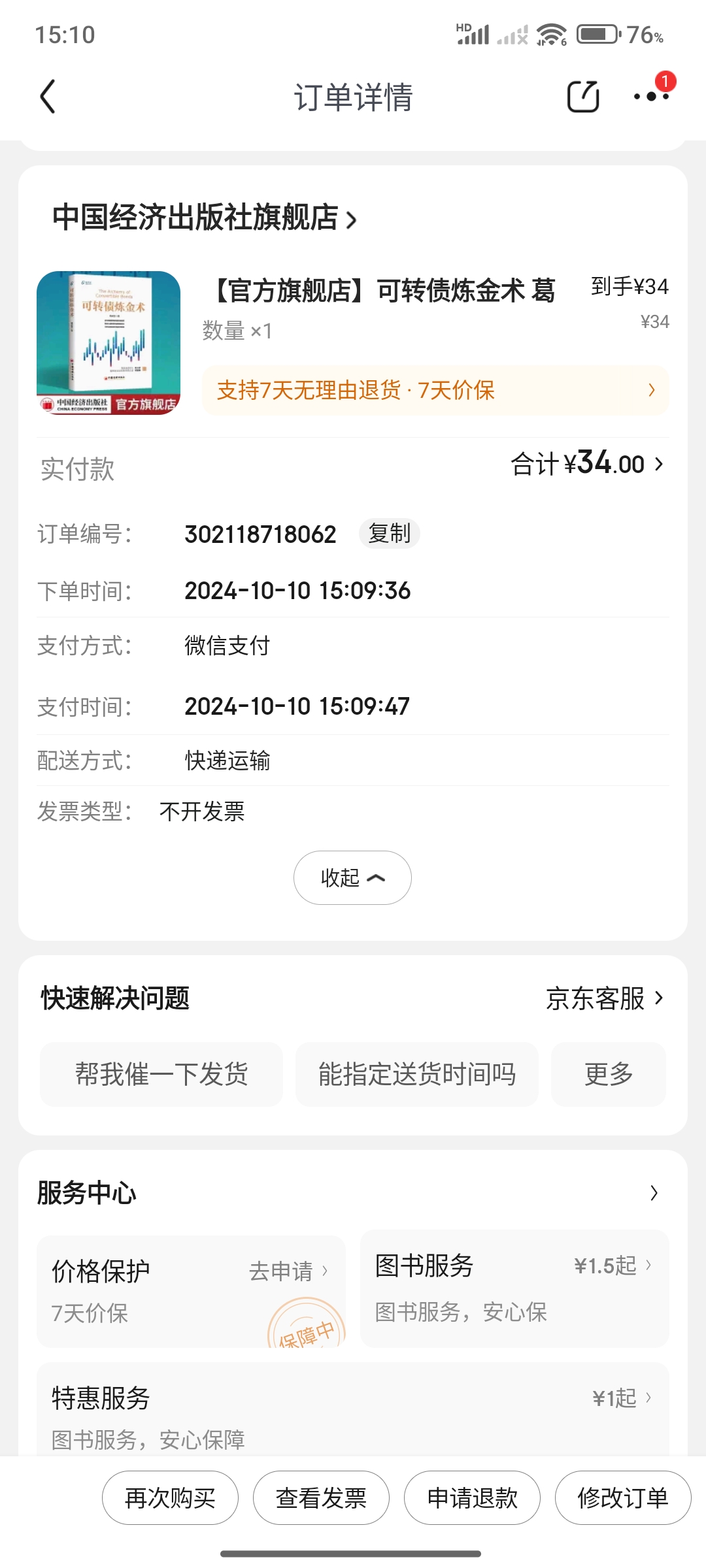706x1568 pixels.
Task: Open the three-dot overflow menu
Action: (651, 97)
